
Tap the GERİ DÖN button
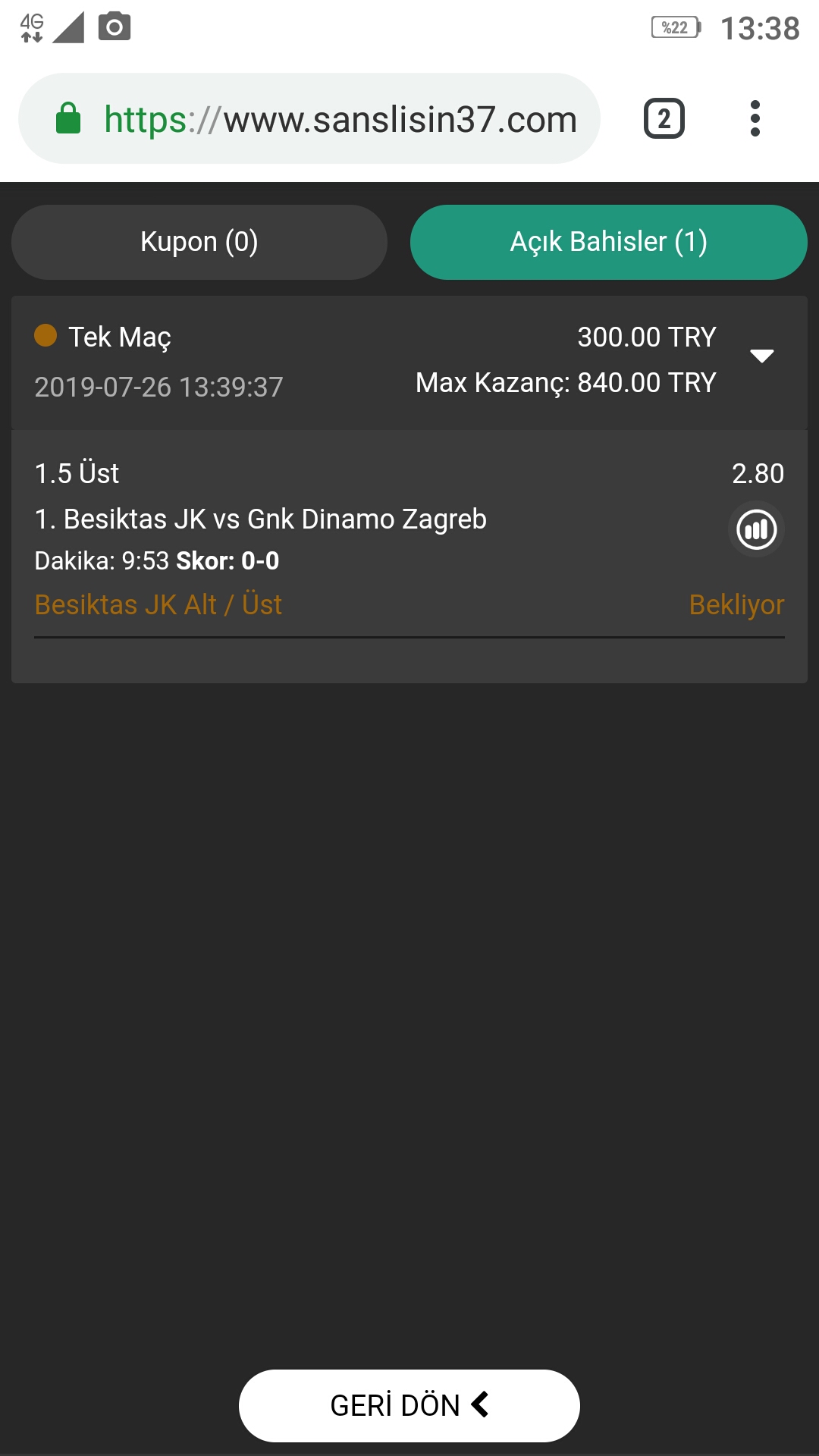pos(409,1406)
